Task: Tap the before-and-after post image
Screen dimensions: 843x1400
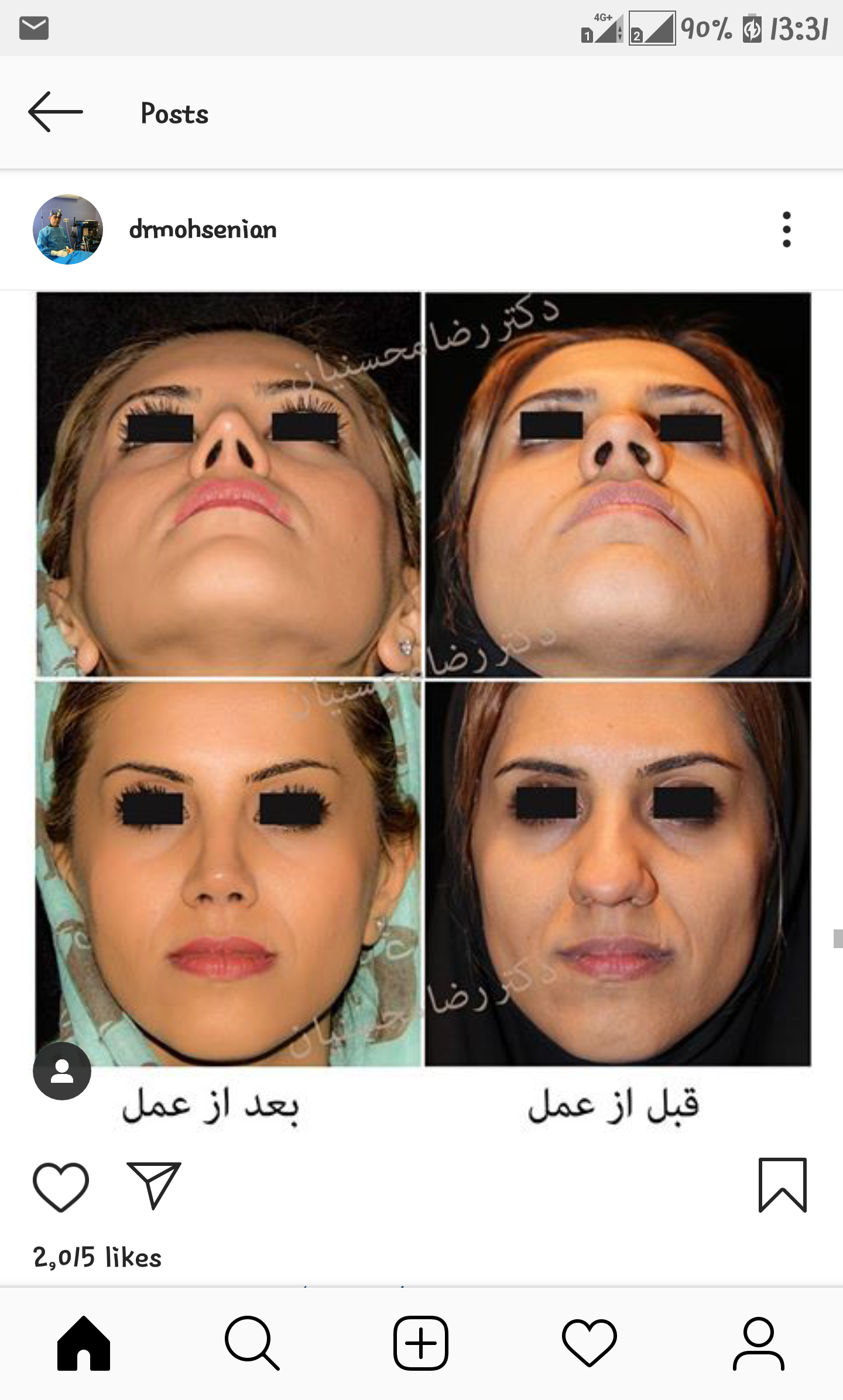Action: pos(423,679)
